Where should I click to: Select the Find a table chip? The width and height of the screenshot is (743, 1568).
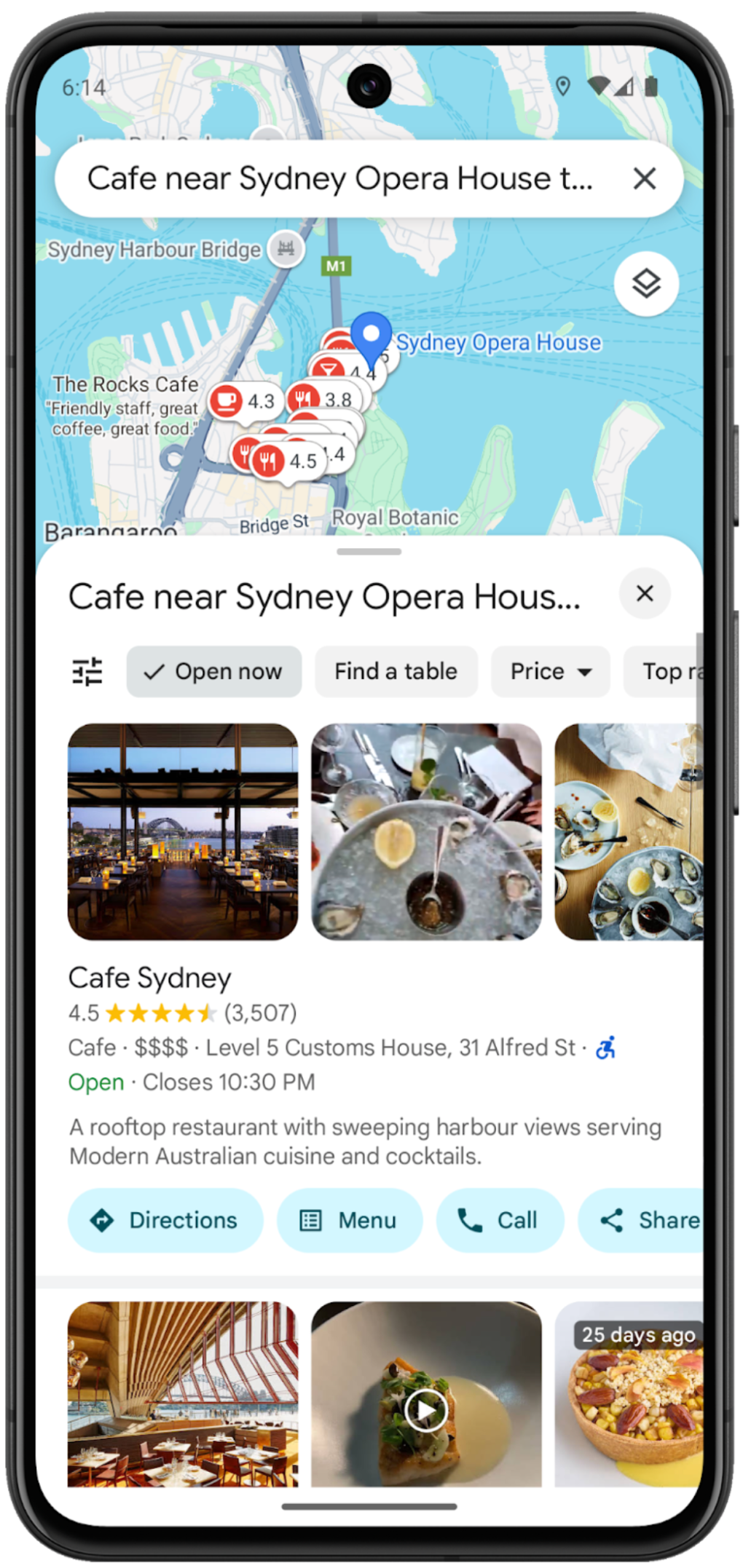pos(396,671)
